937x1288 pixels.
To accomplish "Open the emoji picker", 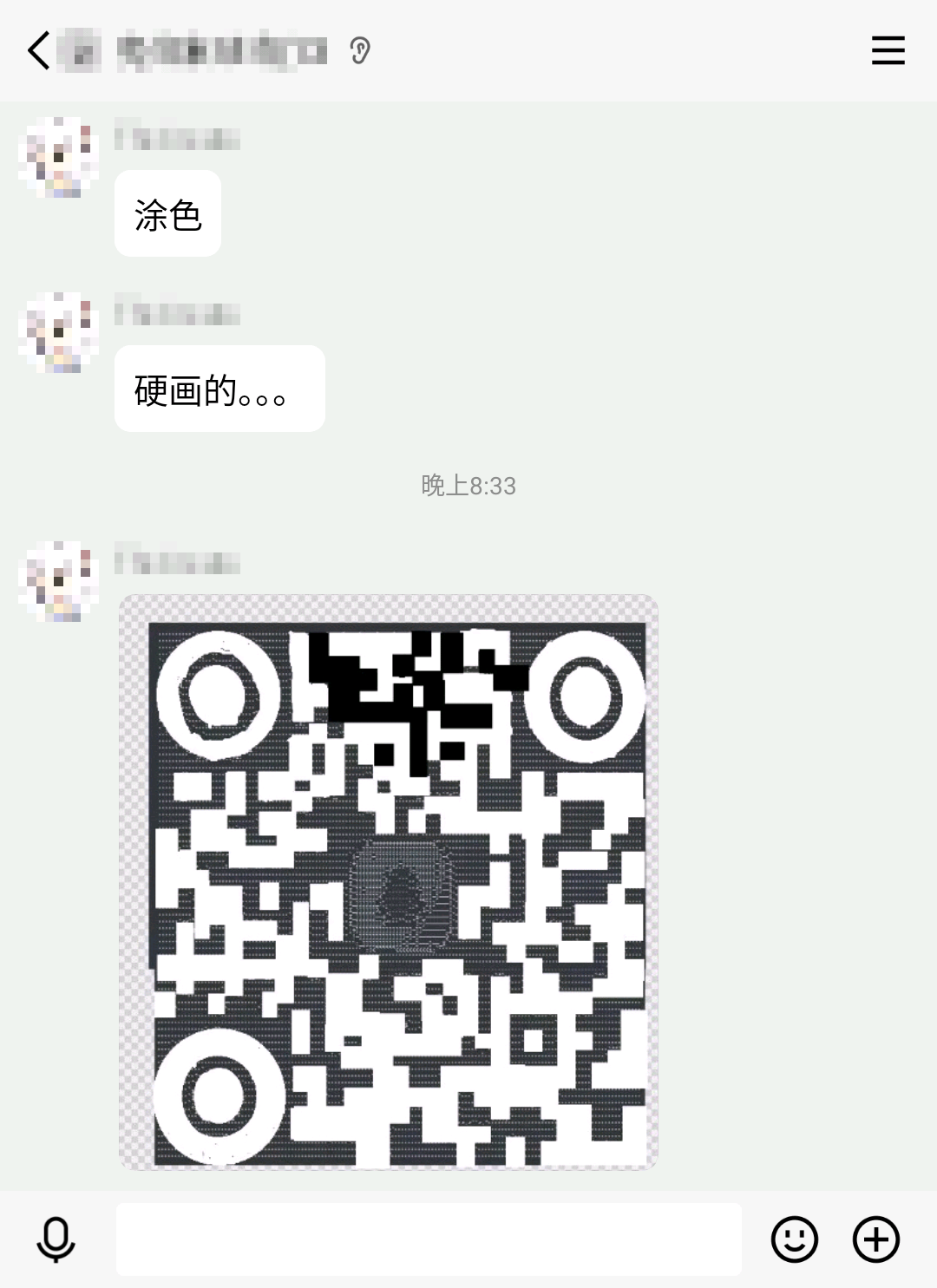I will click(x=794, y=1239).
